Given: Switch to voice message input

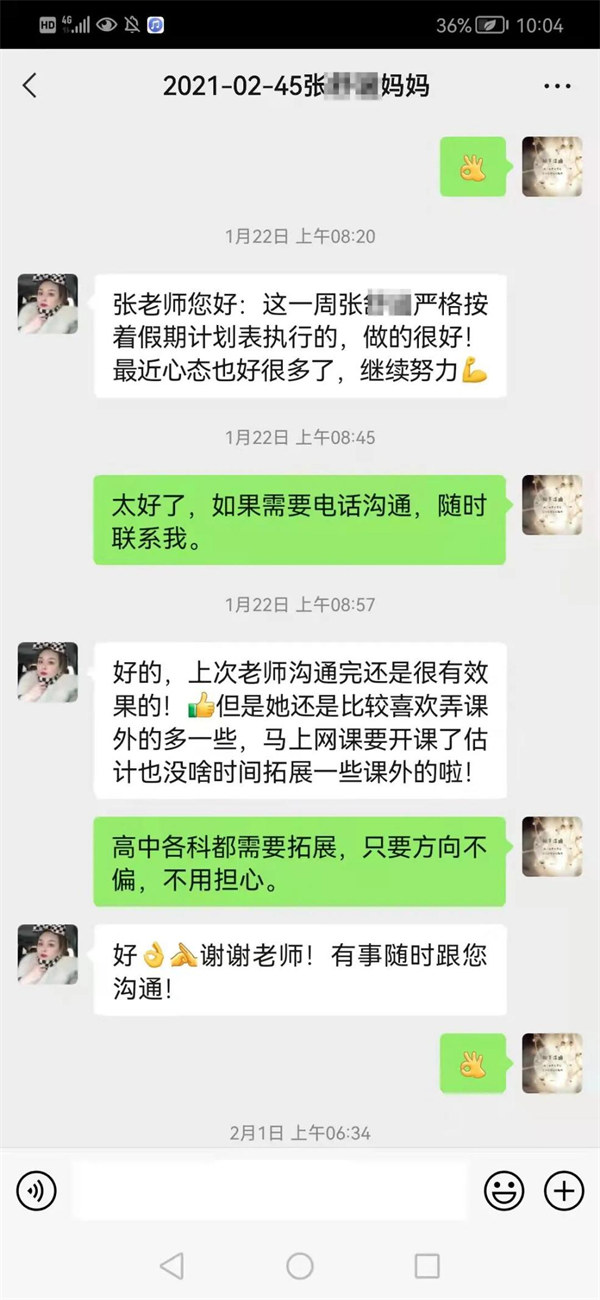Looking at the screenshot, I should click(x=36, y=1190).
